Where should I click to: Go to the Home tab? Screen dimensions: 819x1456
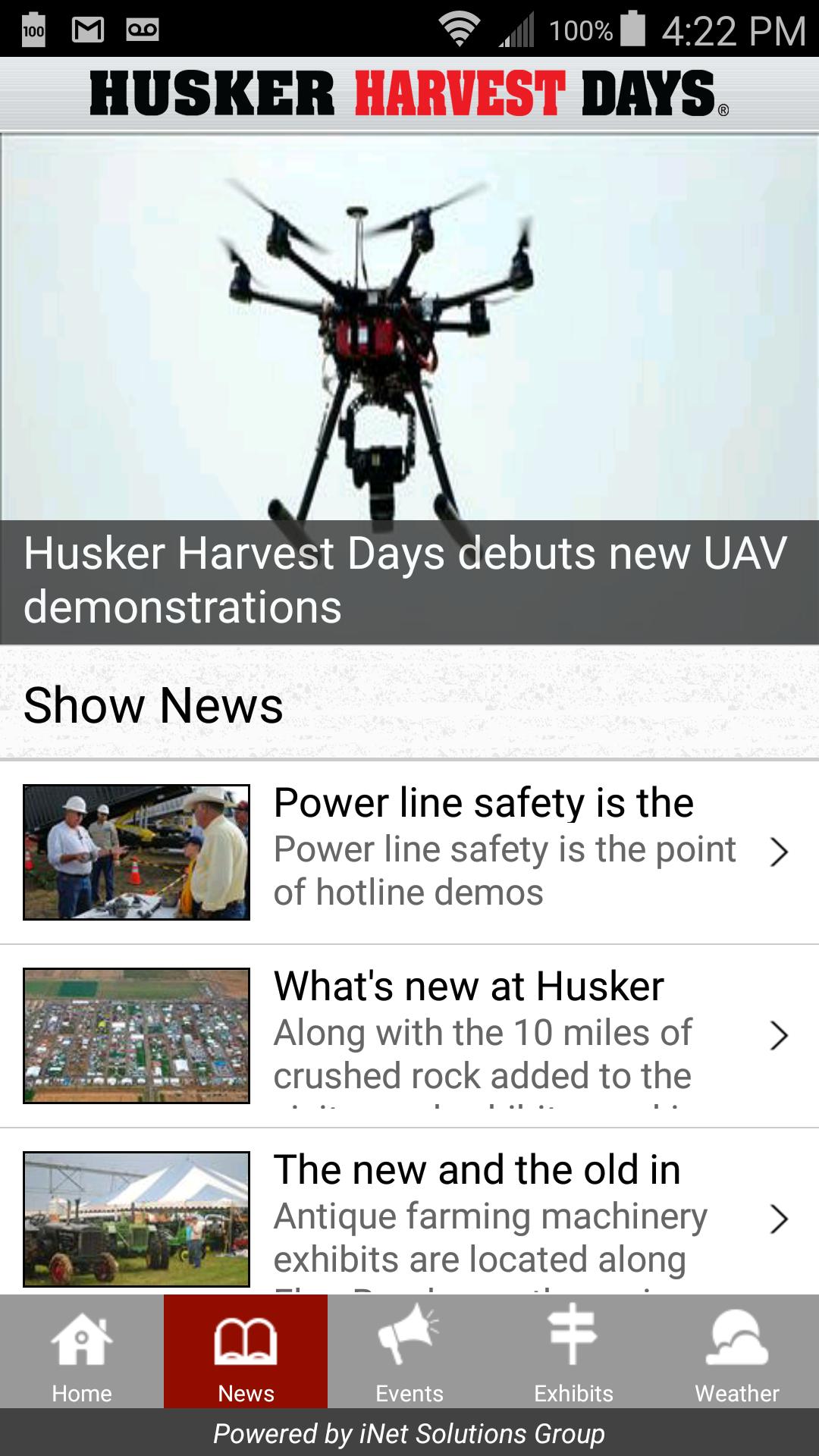(x=82, y=1353)
